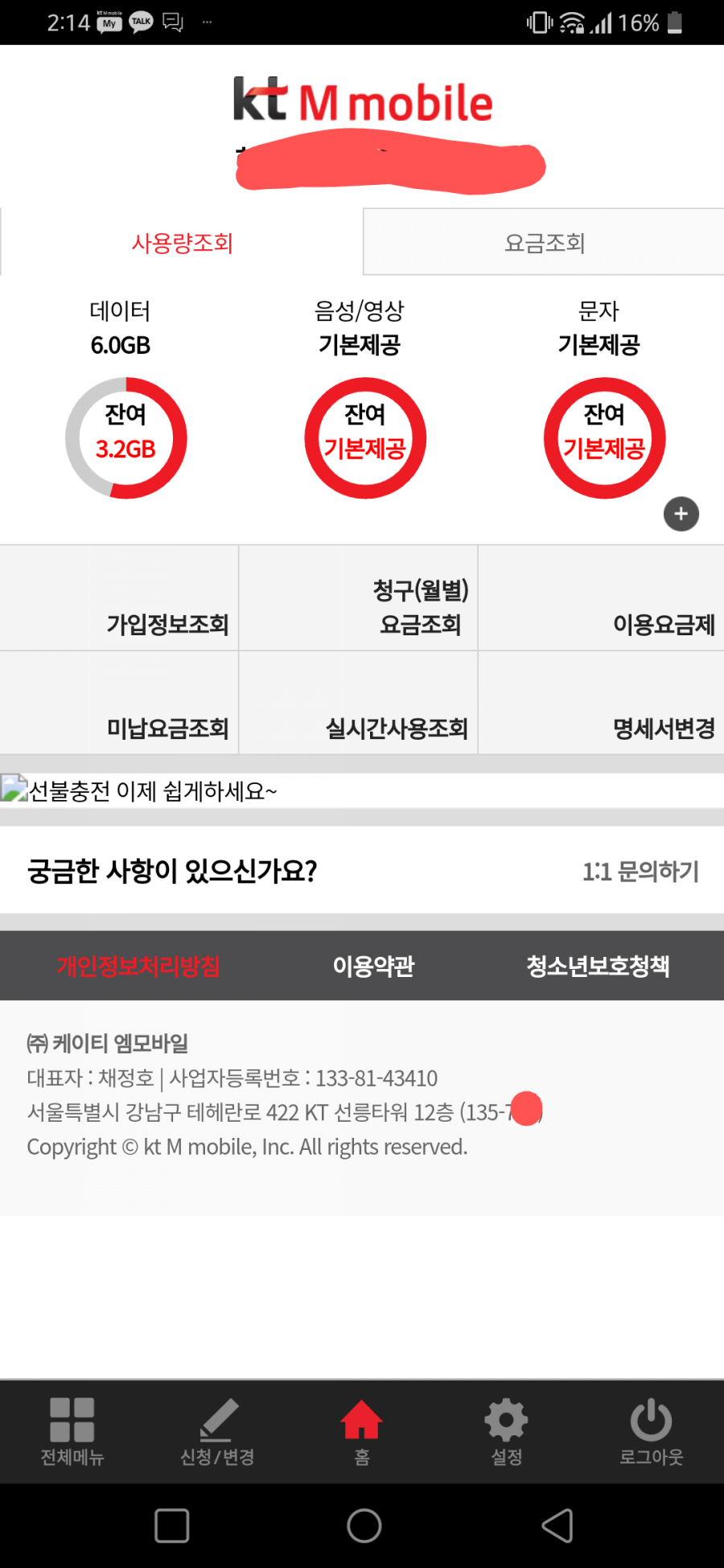Open 설정
Screen dimensions: 724x1568
tap(507, 1431)
